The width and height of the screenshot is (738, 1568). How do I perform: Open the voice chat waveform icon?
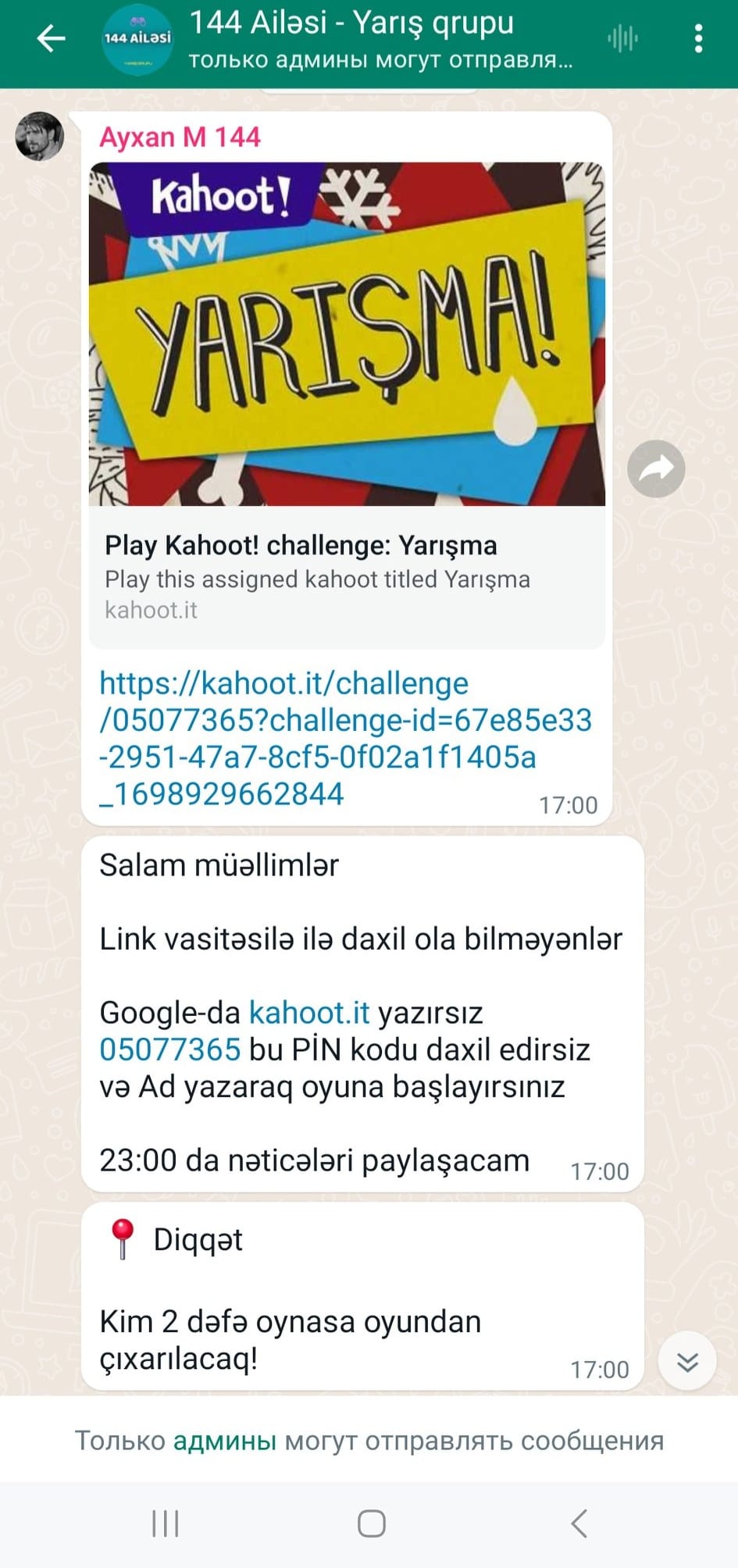pos(622,38)
